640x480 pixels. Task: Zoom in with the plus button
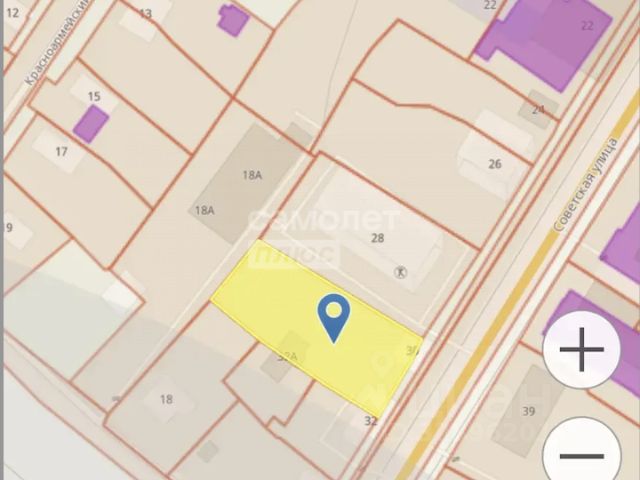click(583, 350)
